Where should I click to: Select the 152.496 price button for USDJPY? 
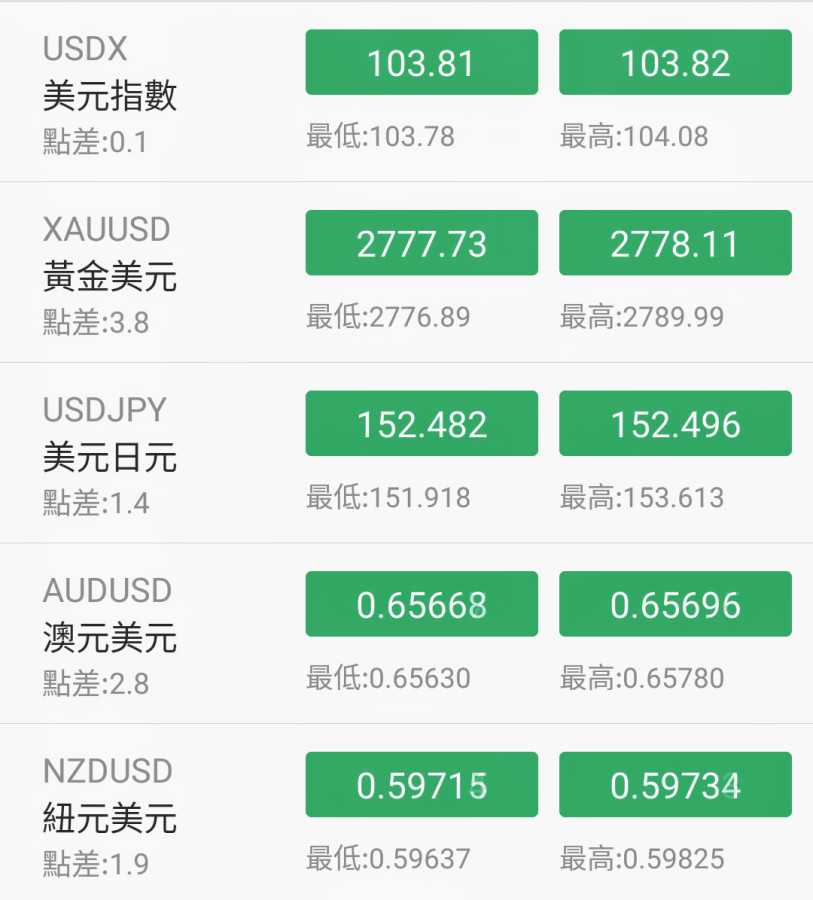coord(675,424)
